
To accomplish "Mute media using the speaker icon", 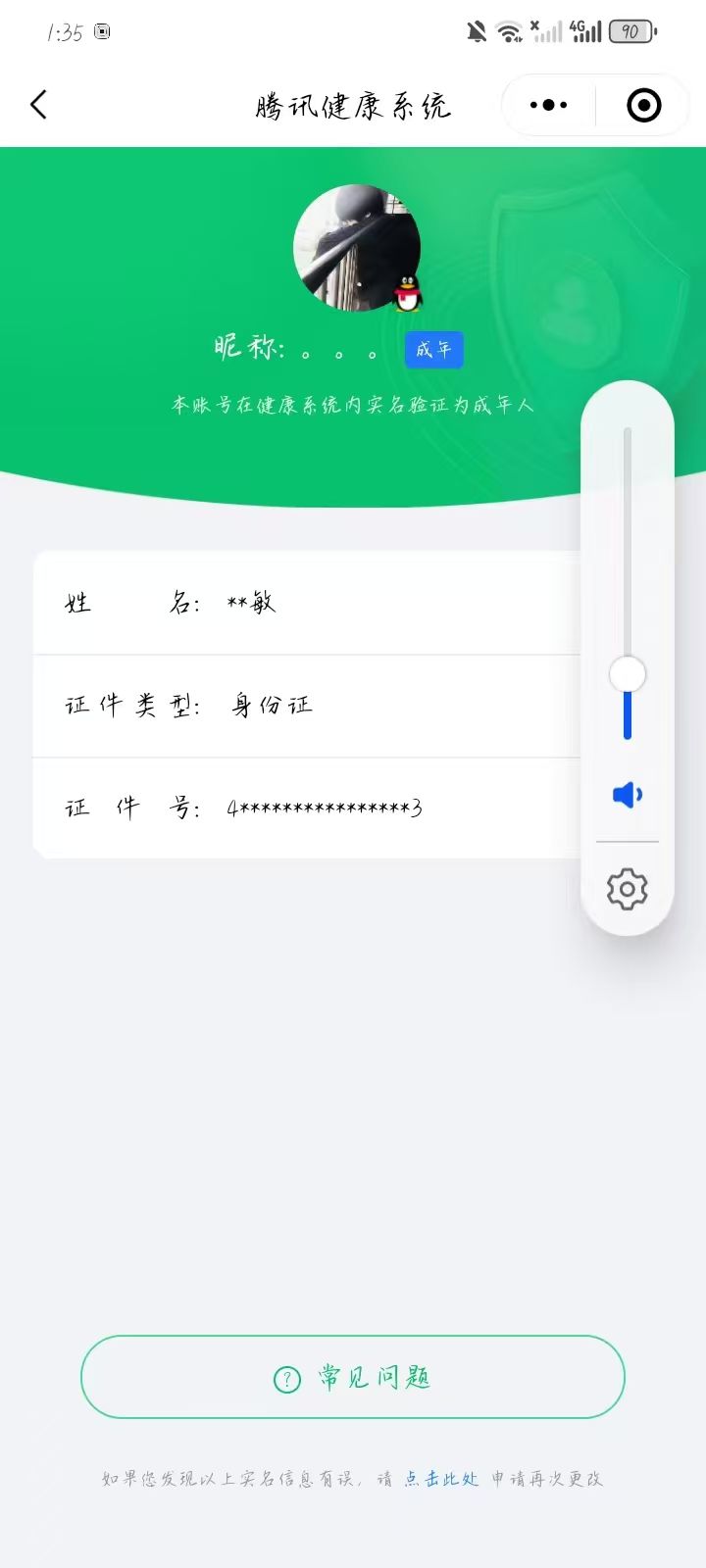I will coord(628,794).
